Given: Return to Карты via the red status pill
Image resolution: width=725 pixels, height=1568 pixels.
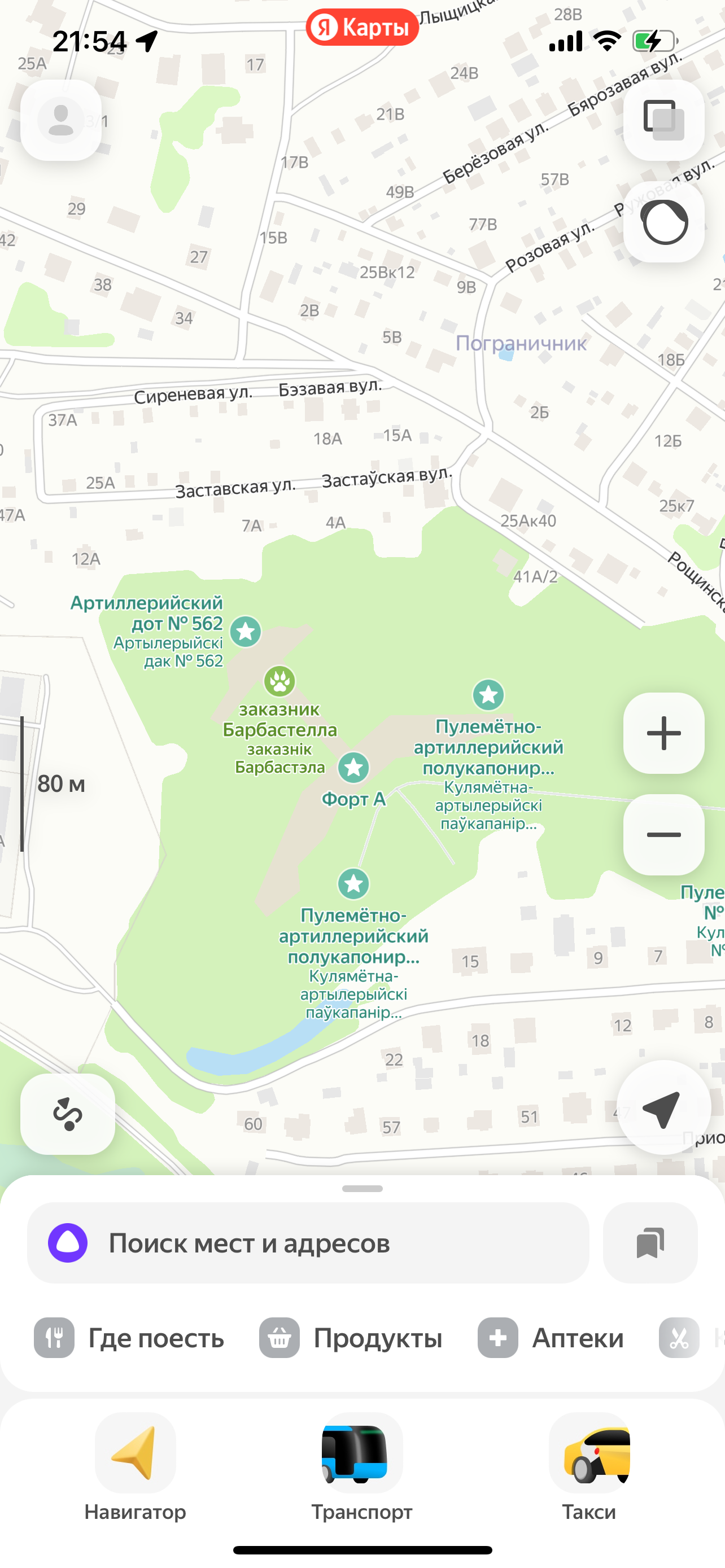Looking at the screenshot, I should point(362,28).
